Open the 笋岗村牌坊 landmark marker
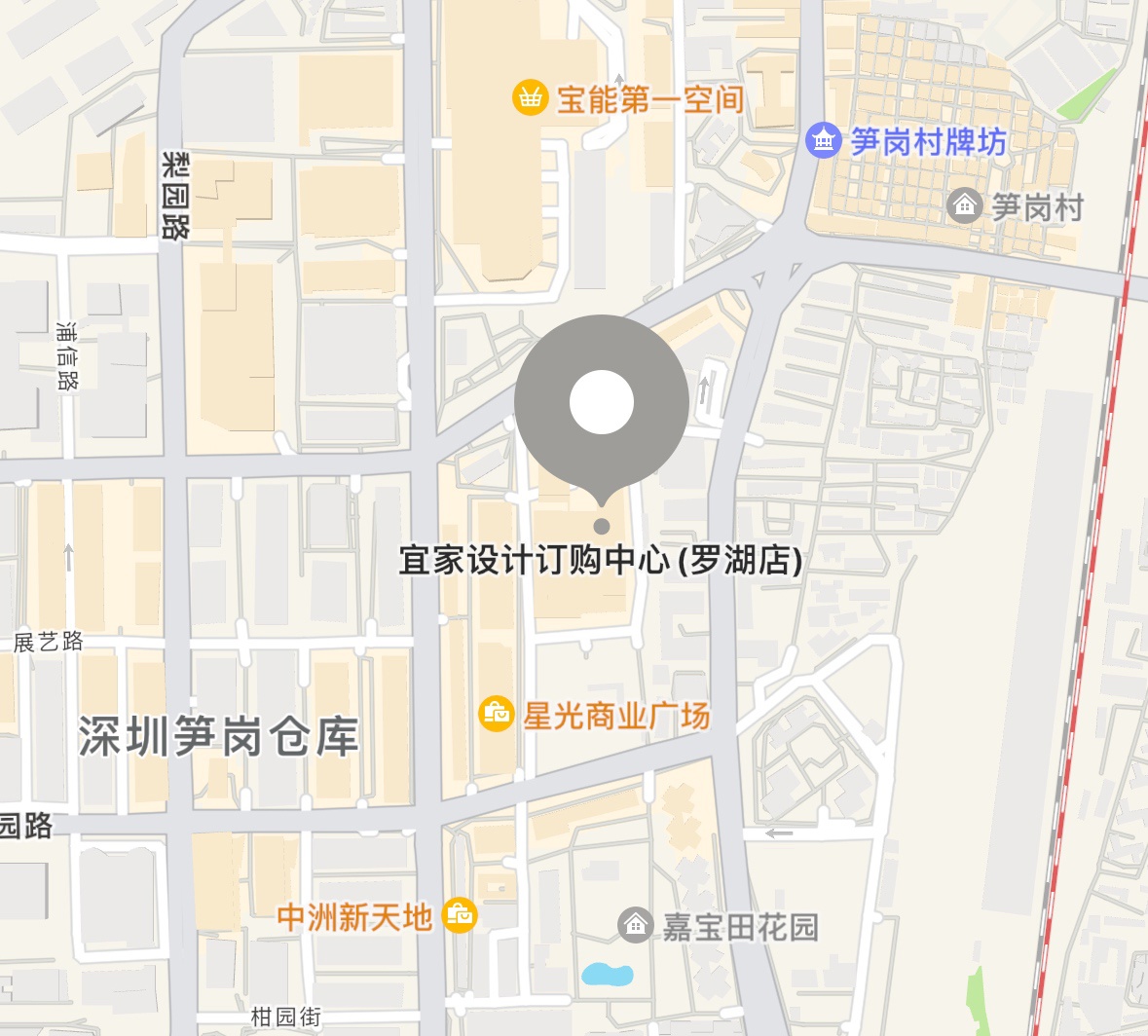 click(x=824, y=141)
